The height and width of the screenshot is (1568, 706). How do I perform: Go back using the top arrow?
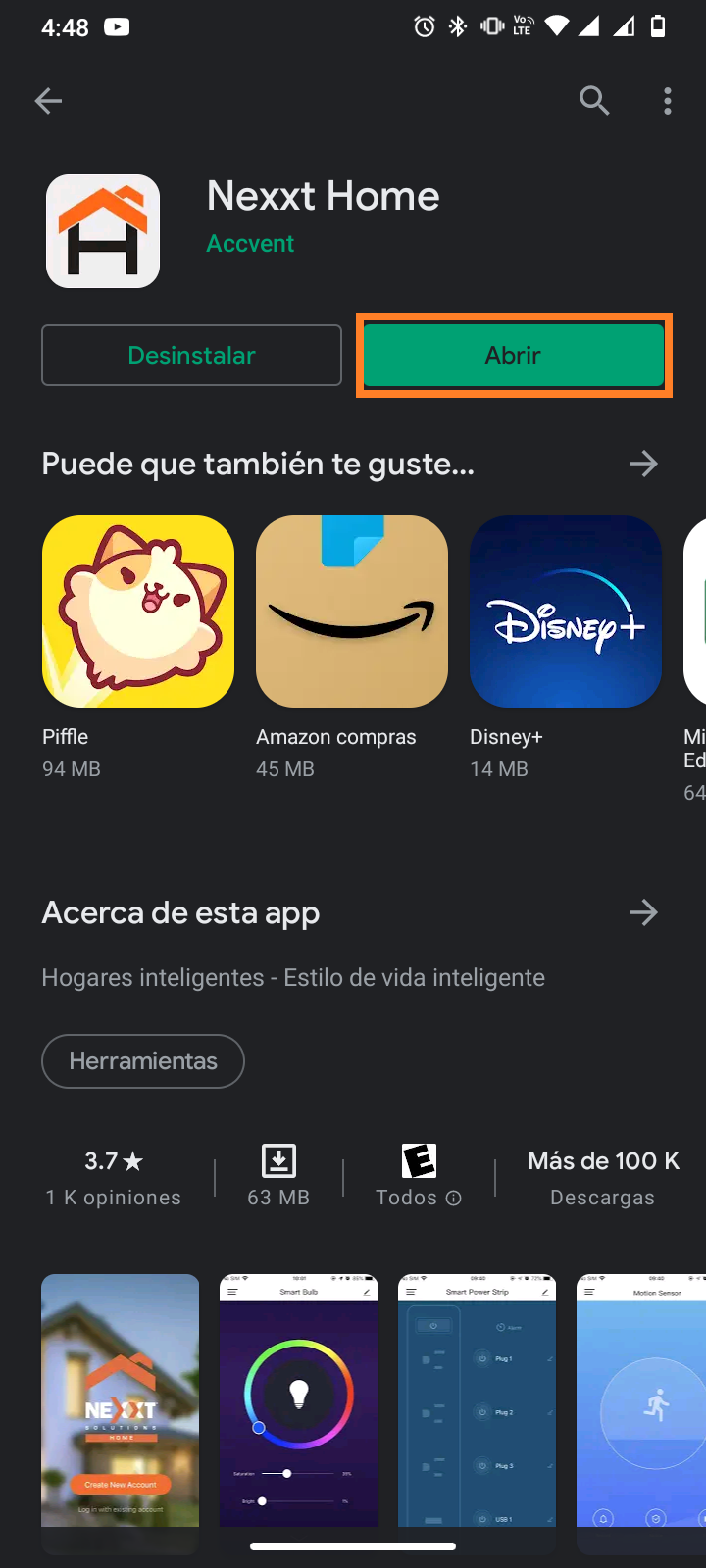pos(48,101)
